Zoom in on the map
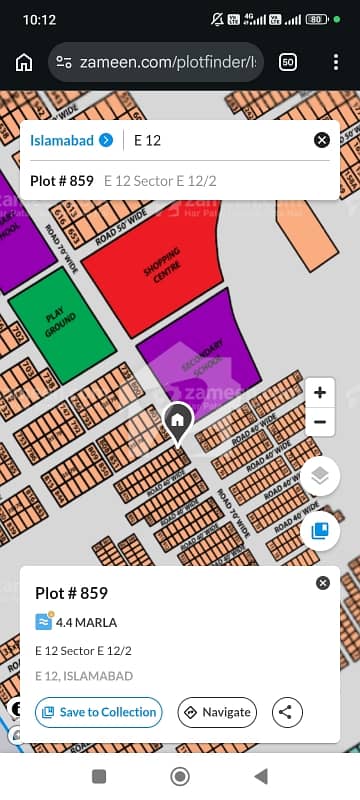The height and width of the screenshot is (800, 360). point(320,393)
